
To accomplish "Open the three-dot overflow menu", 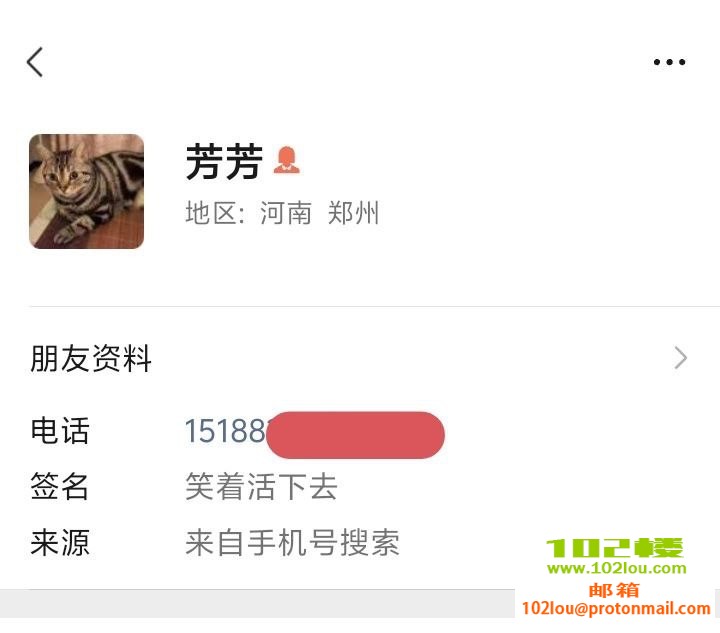I will 669,62.
